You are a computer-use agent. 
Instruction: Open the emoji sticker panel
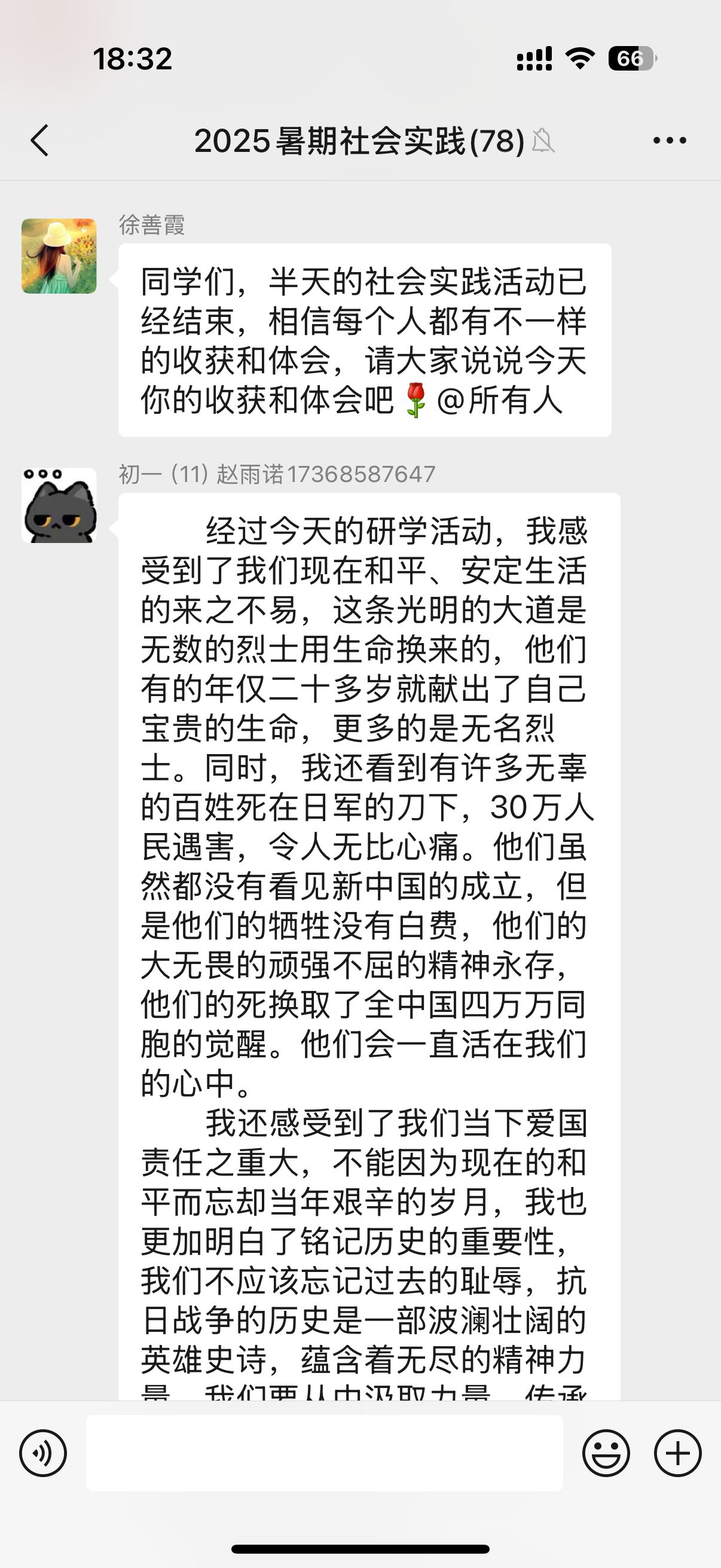click(606, 1453)
